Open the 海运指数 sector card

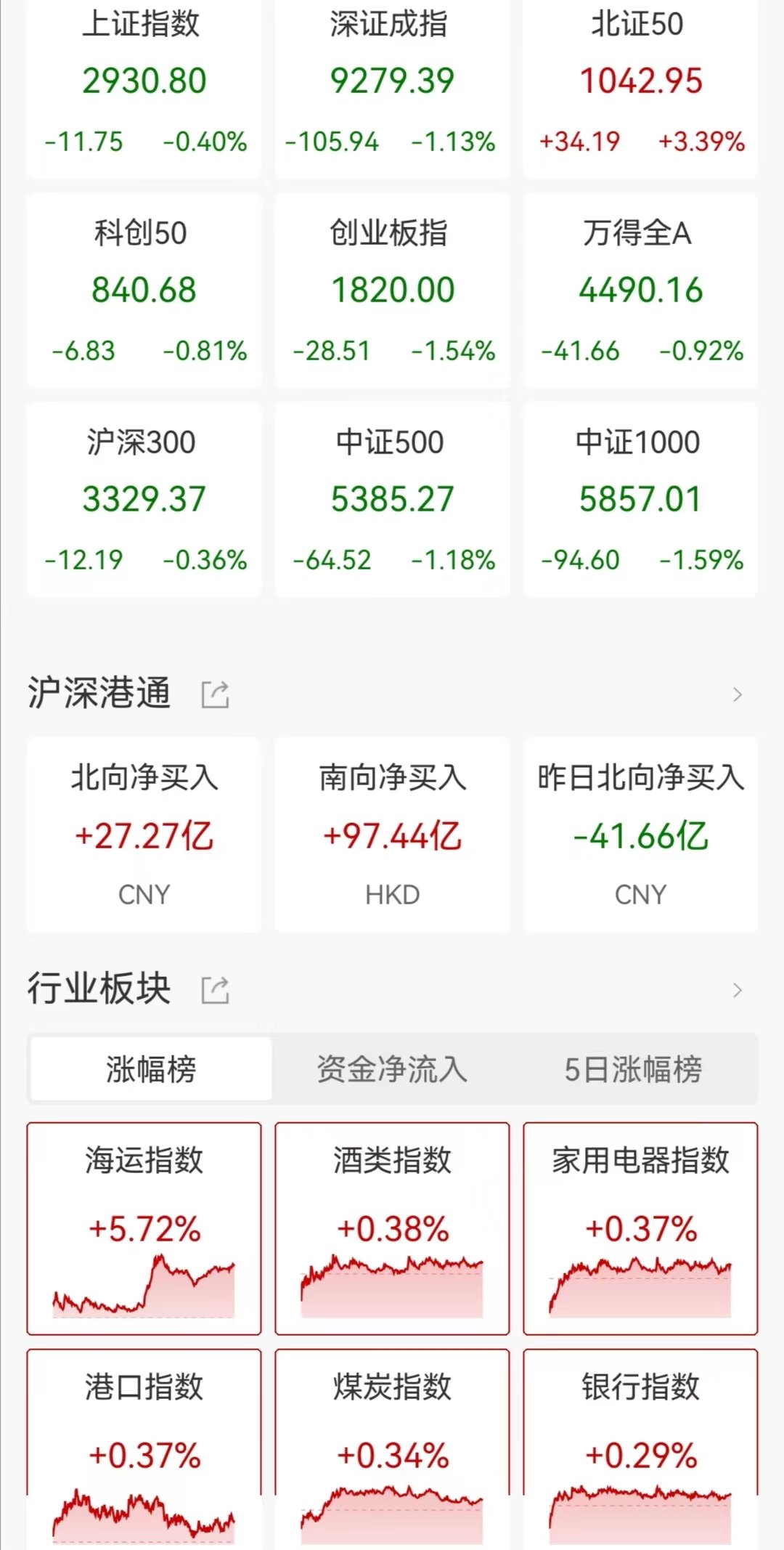[144, 1229]
